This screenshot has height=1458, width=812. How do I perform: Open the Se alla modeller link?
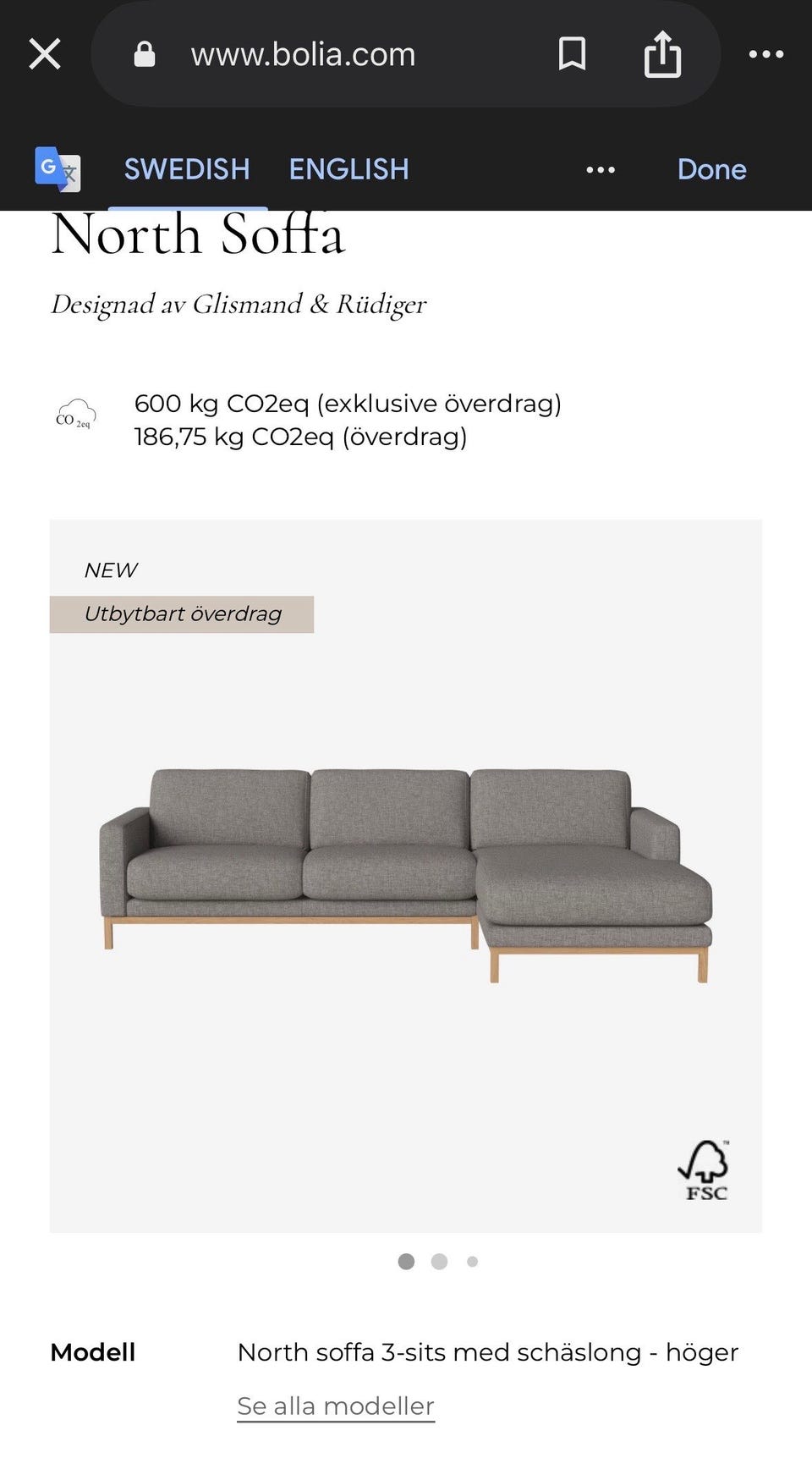pos(336,1406)
